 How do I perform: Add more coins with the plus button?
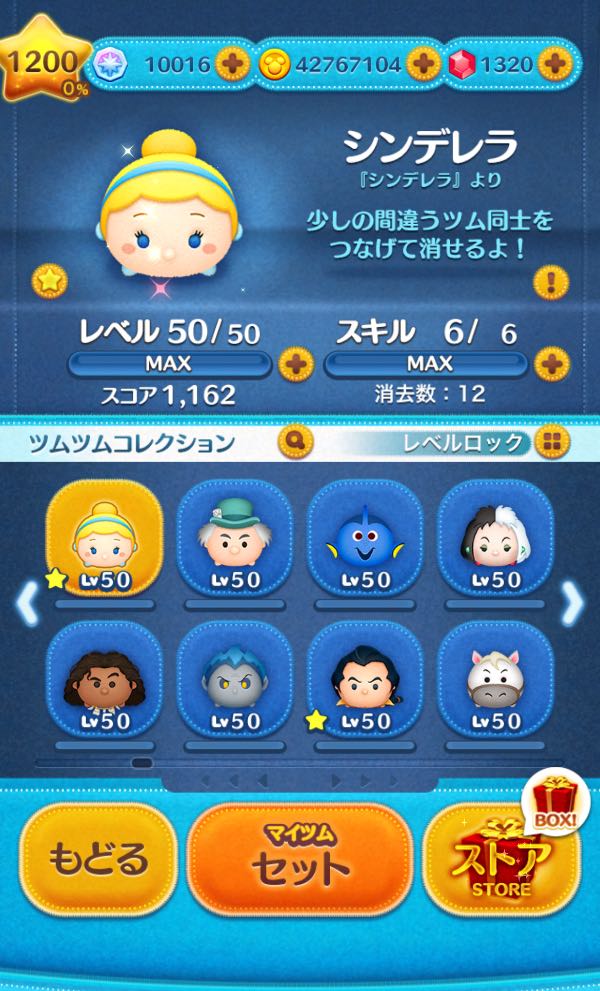423,65
